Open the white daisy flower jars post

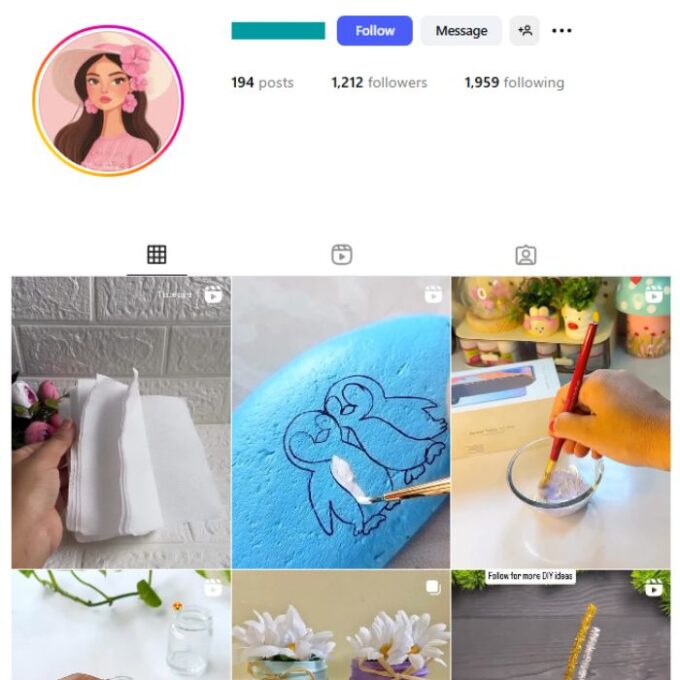(x=341, y=626)
